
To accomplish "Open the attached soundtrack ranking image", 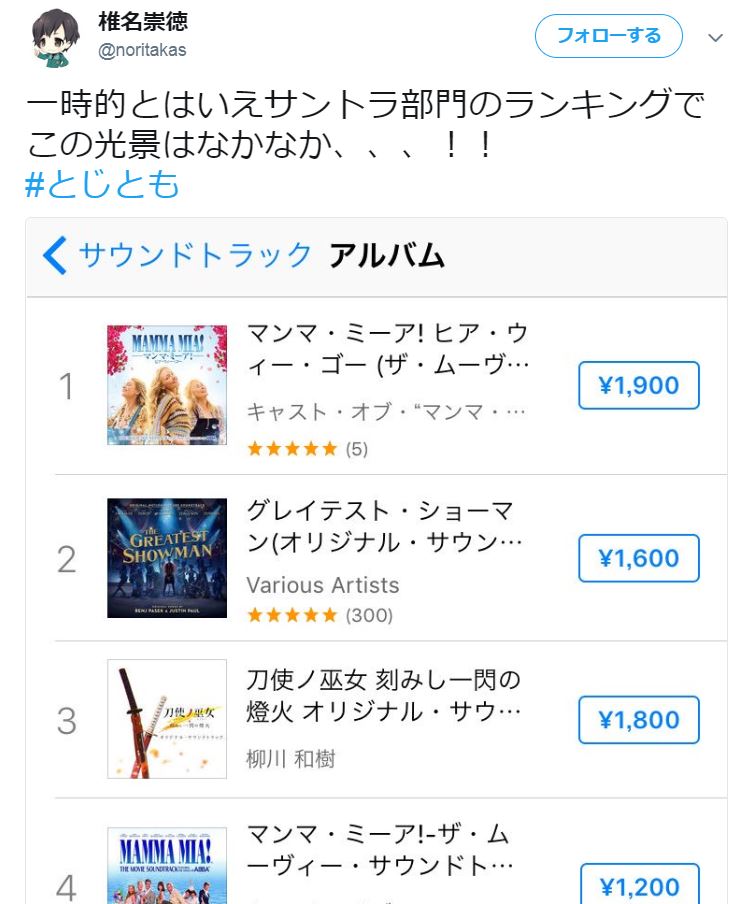I will coord(376,560).
